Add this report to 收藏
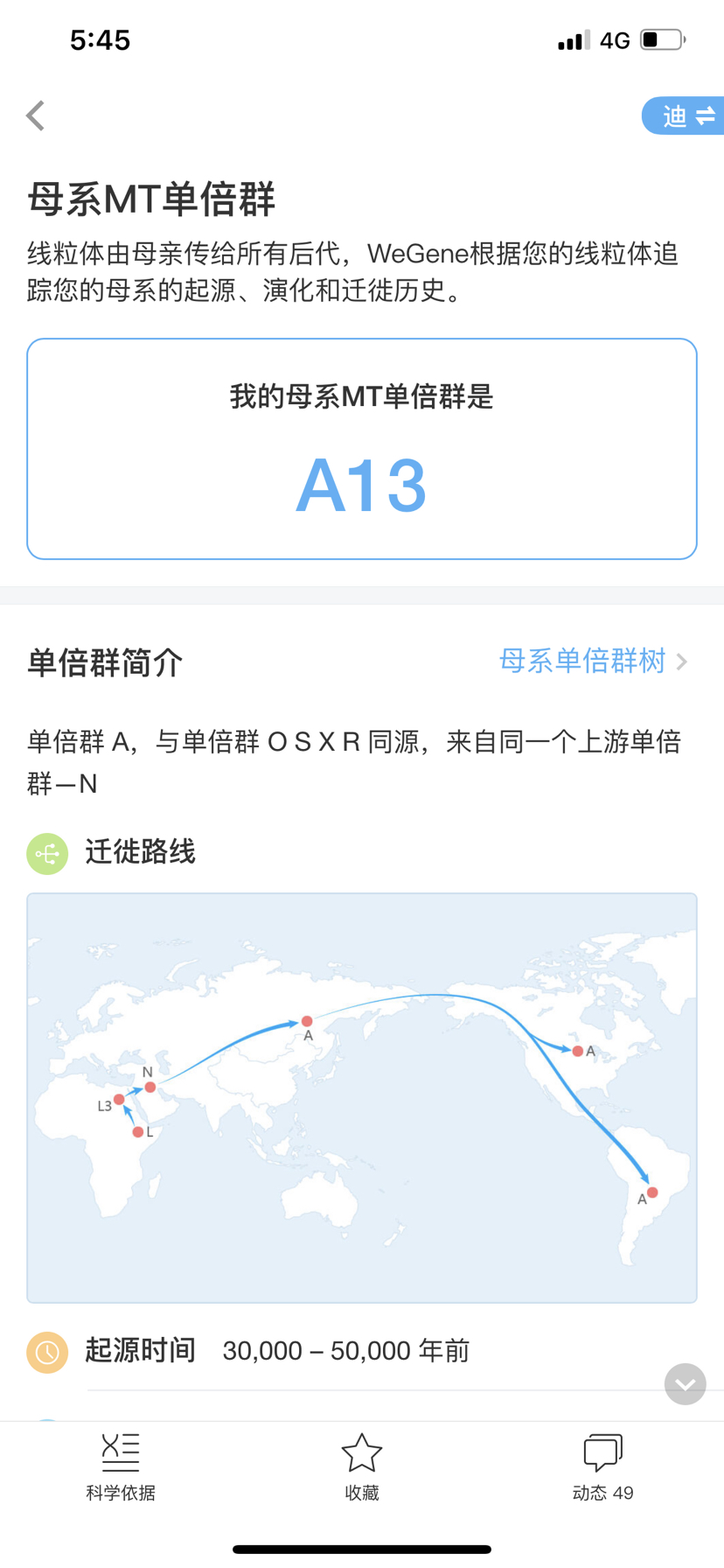724x1568 pixels. click(x=361, y=1468)
